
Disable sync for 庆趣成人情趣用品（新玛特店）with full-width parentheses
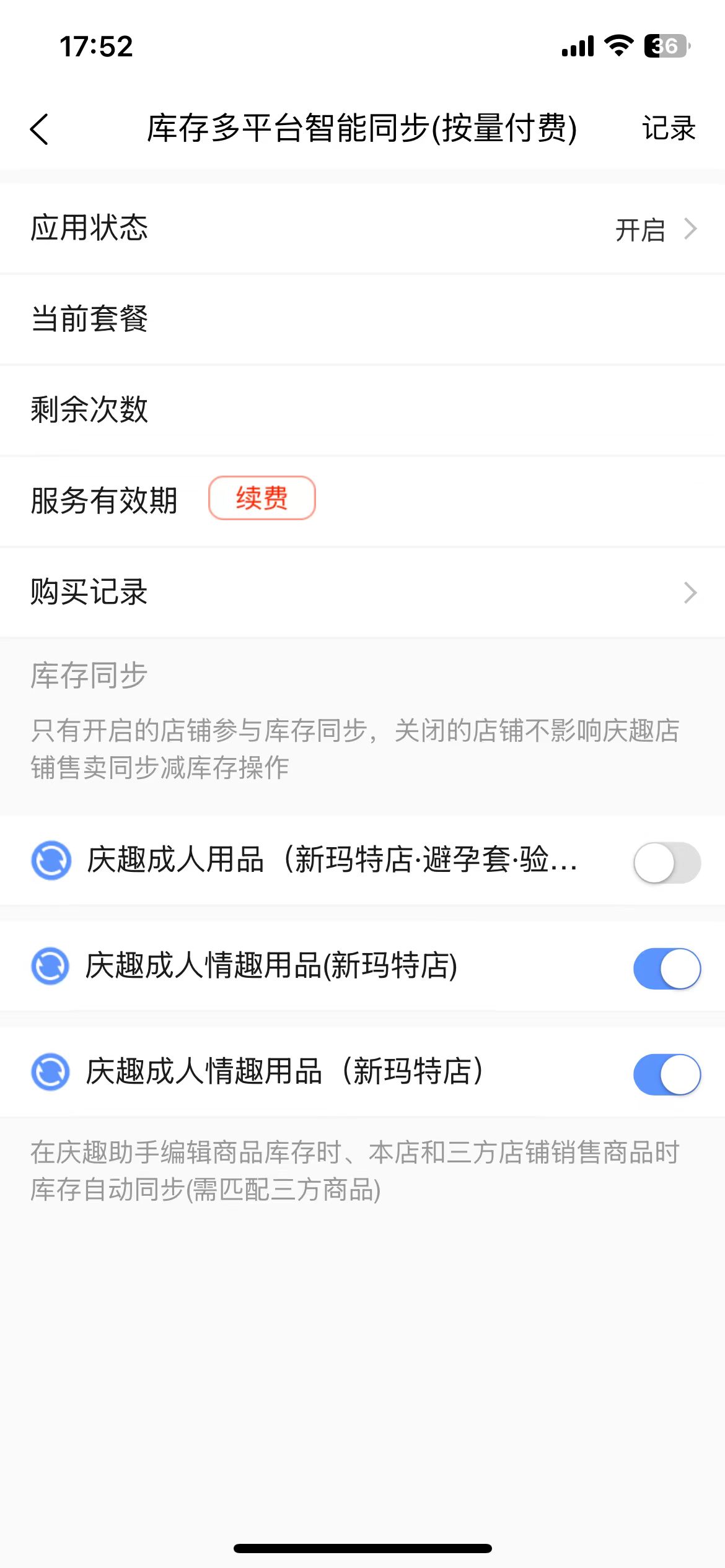pos(667,1074)
